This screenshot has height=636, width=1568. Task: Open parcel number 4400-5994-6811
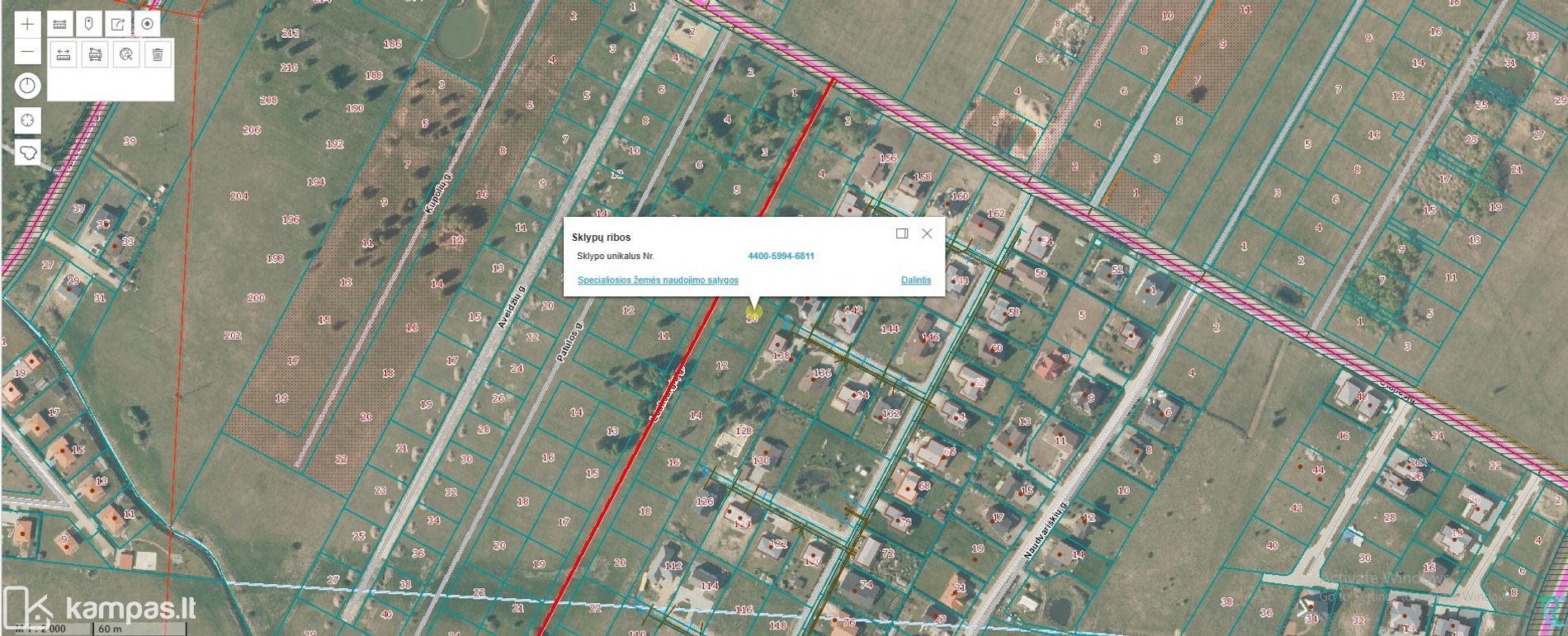[781, 256]
